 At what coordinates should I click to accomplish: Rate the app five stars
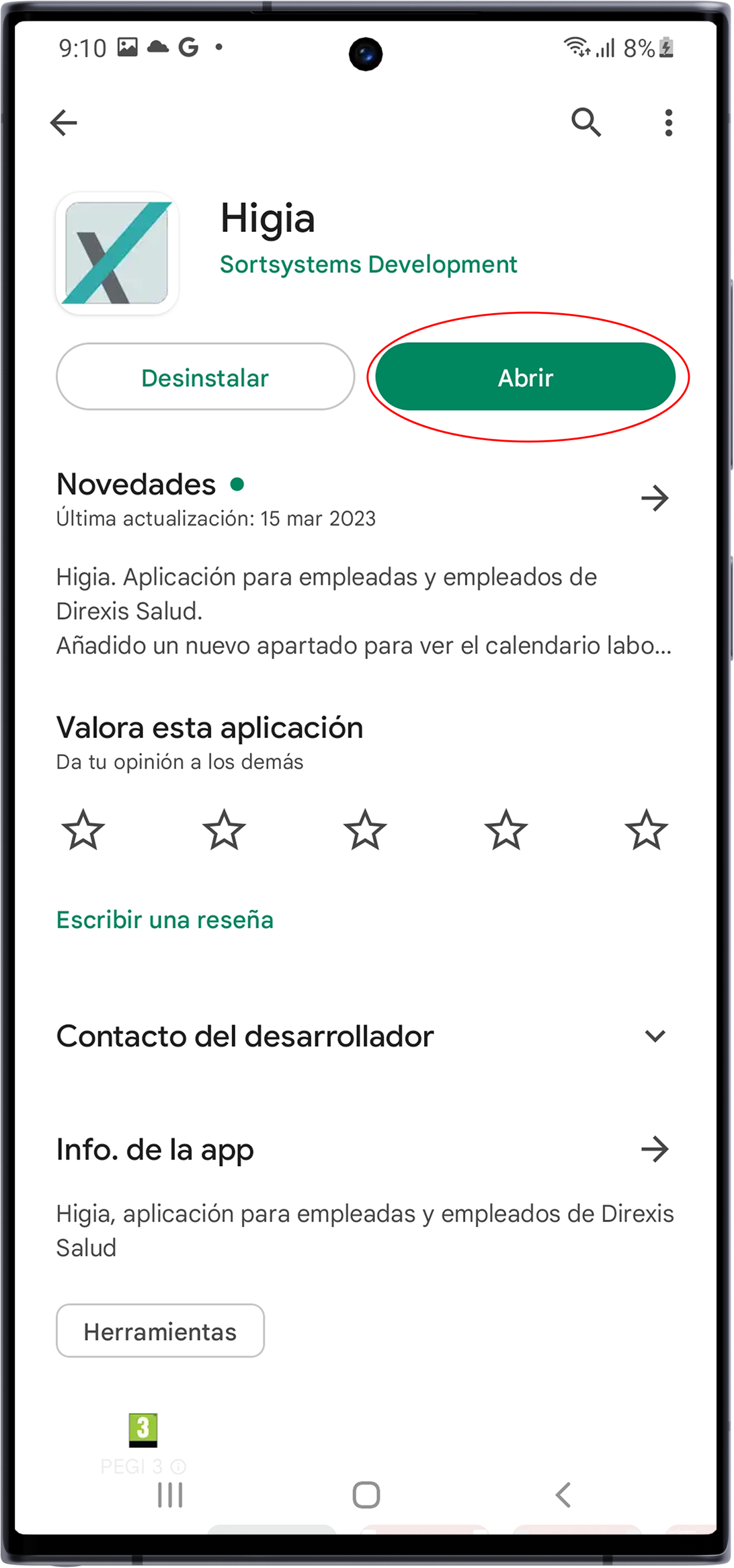[647, 830]
